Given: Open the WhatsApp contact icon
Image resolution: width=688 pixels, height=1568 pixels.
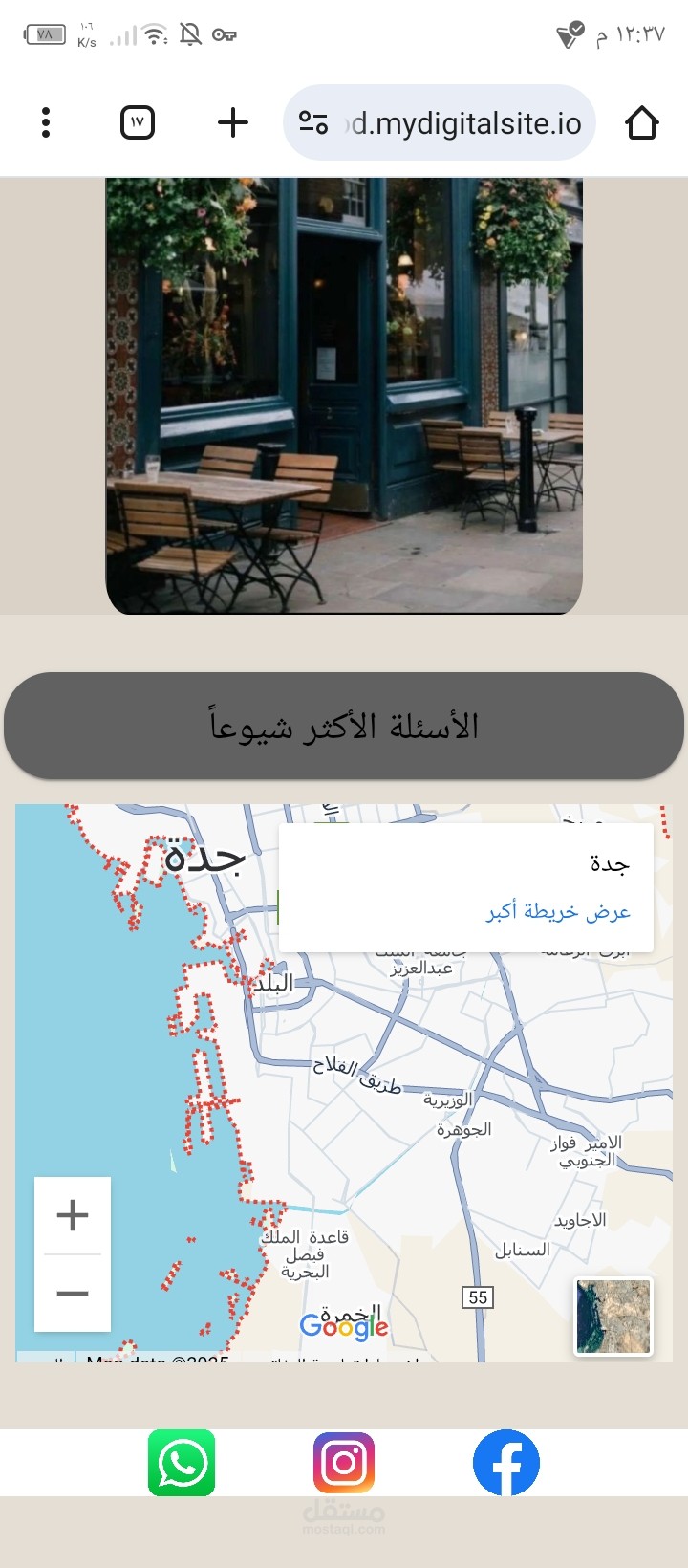Looking at the screenshot, I should pos(182,1463).
